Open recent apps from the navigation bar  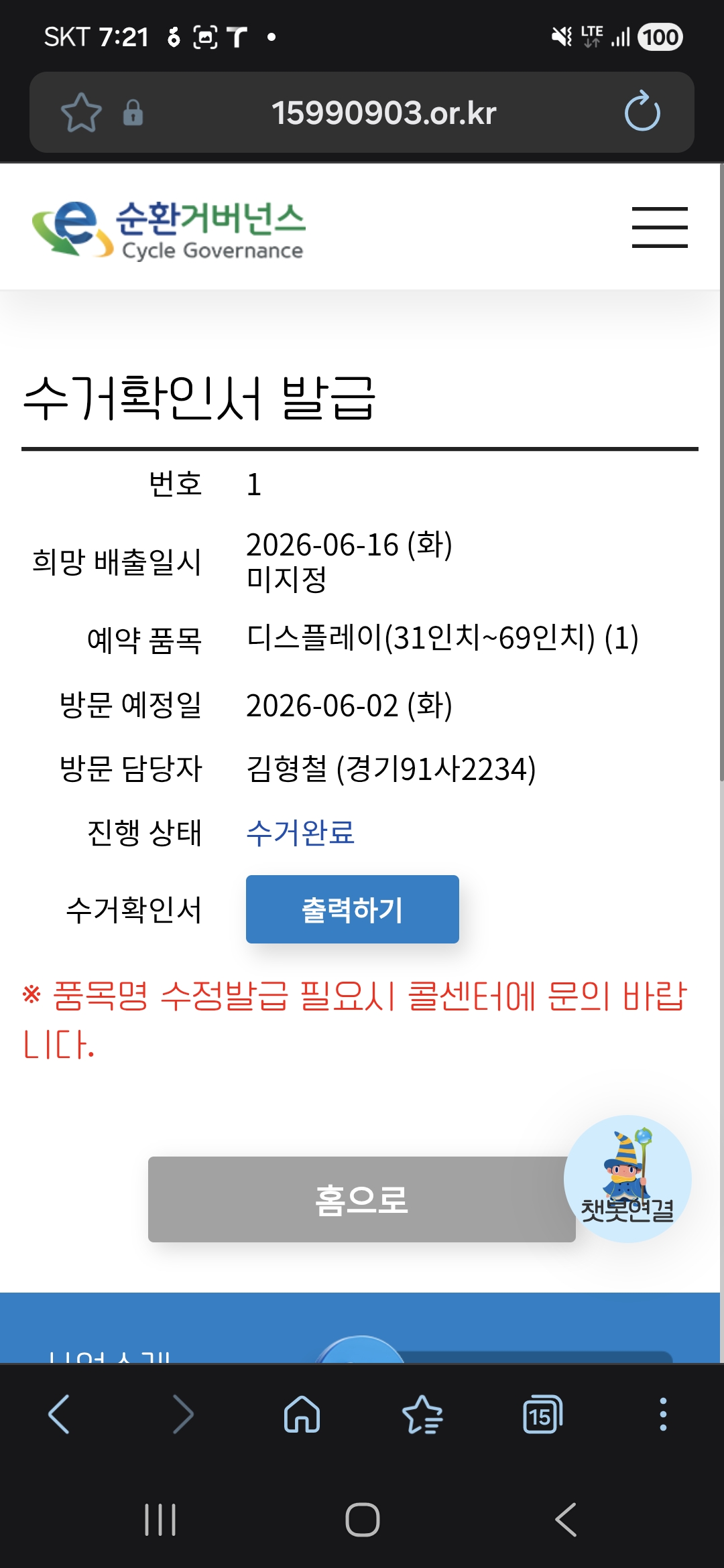click(x=160, y=1520)
